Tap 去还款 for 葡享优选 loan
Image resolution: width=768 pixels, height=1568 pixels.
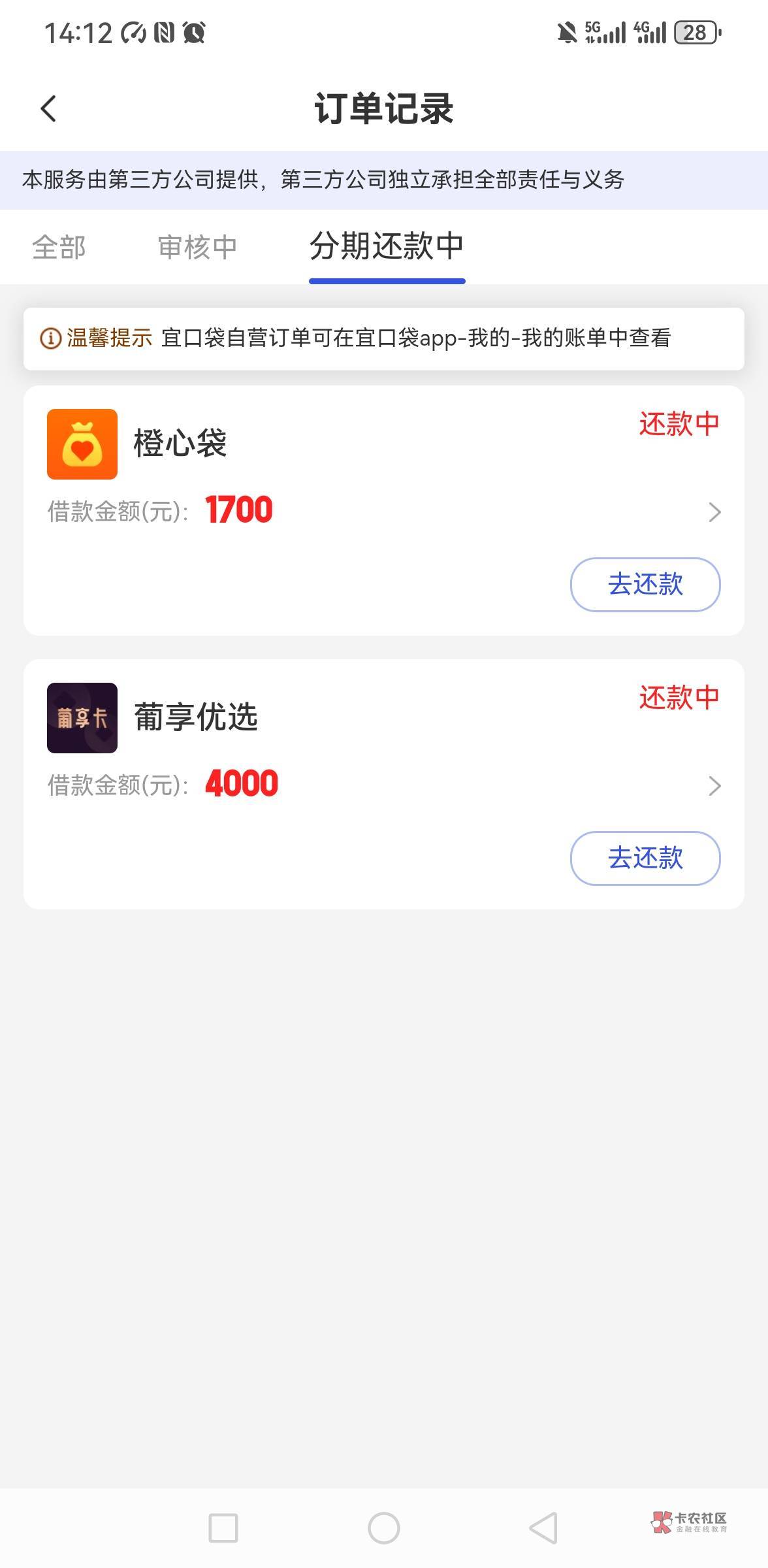645,858
